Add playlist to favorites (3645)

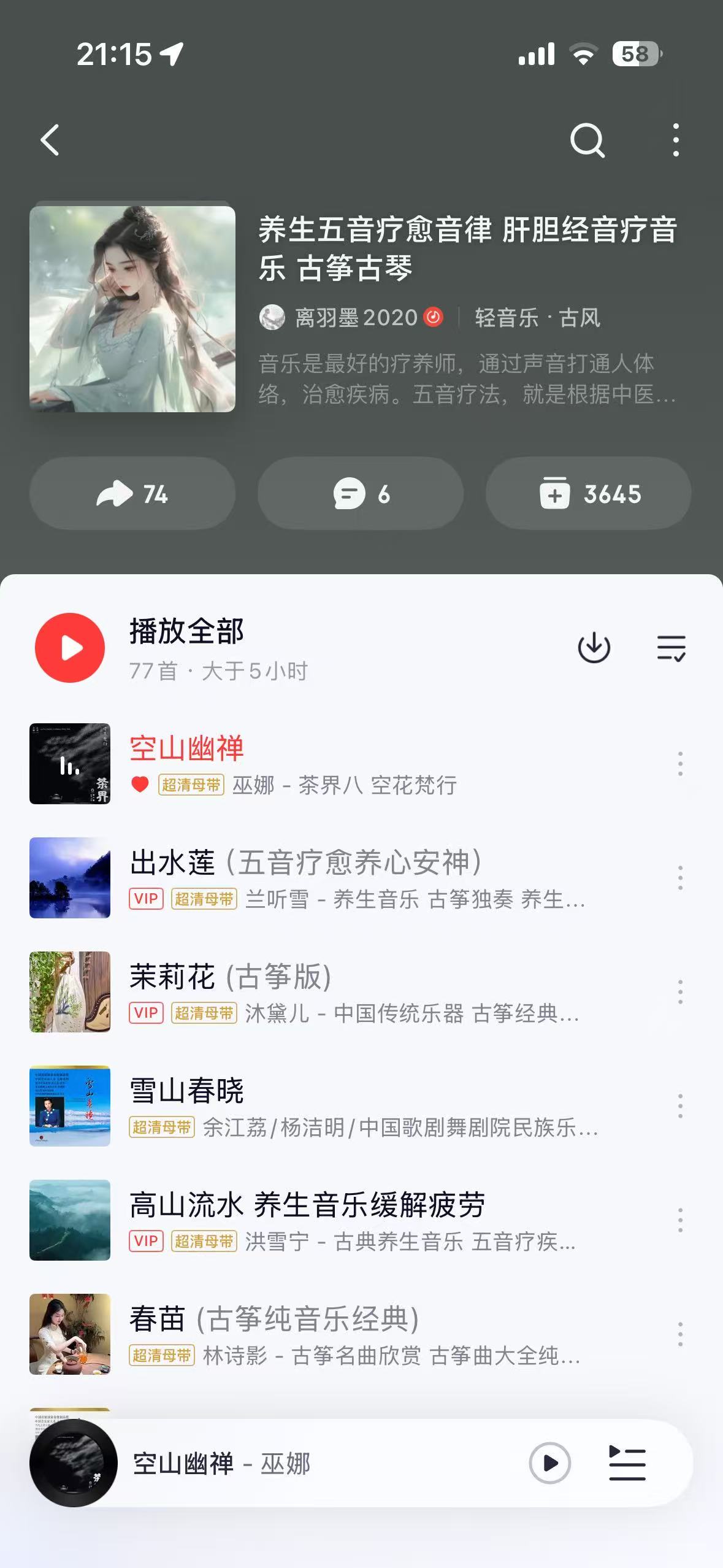(589, 494)
